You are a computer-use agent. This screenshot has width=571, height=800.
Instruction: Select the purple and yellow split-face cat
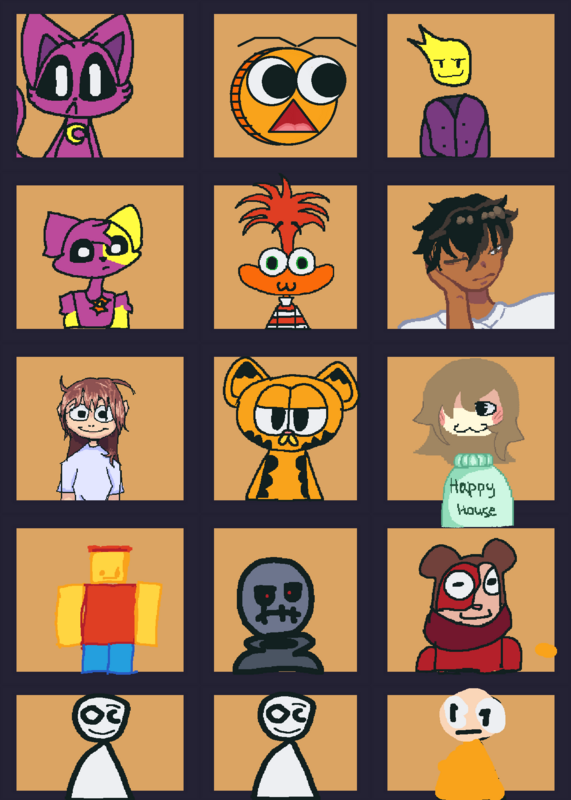tap(100, 257)
